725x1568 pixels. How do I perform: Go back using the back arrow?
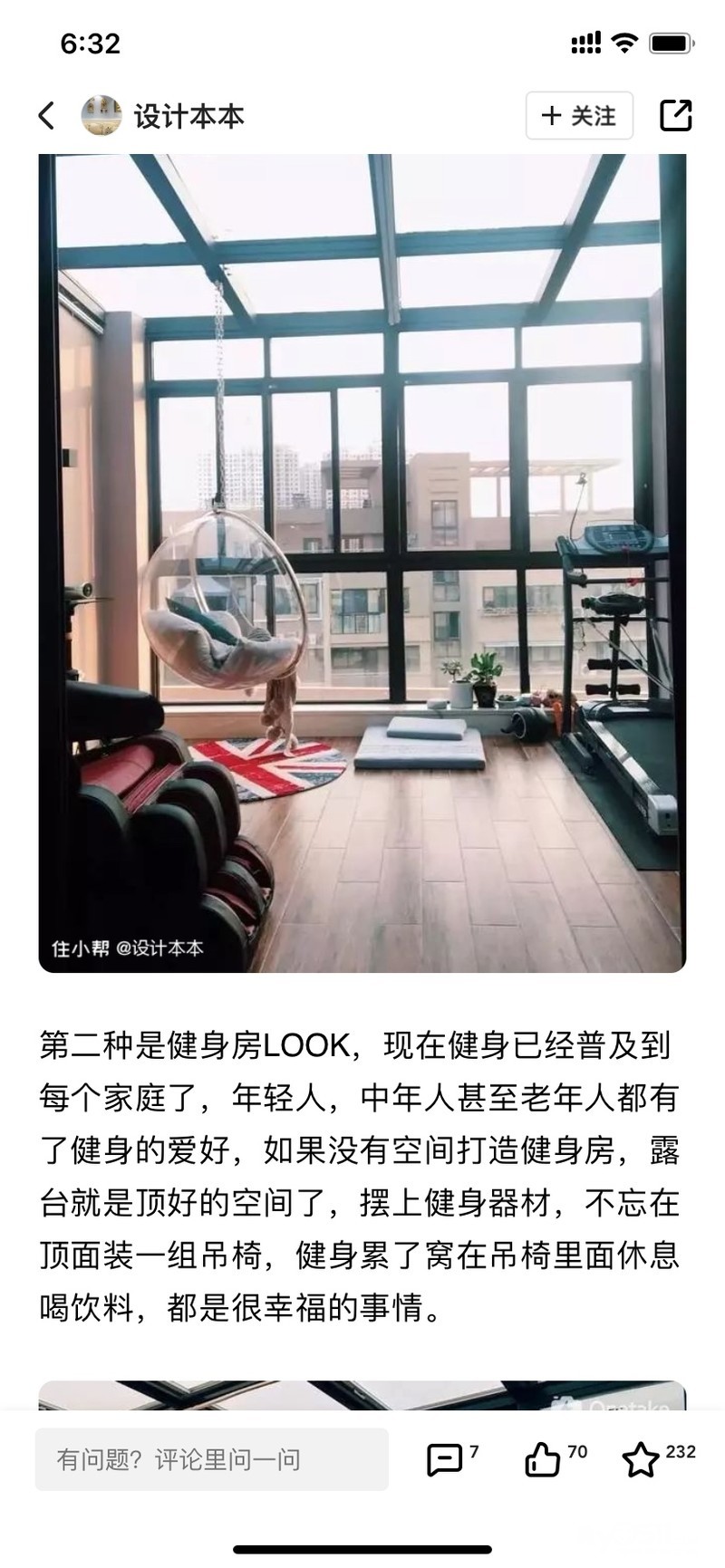click(x=47, y=116)
